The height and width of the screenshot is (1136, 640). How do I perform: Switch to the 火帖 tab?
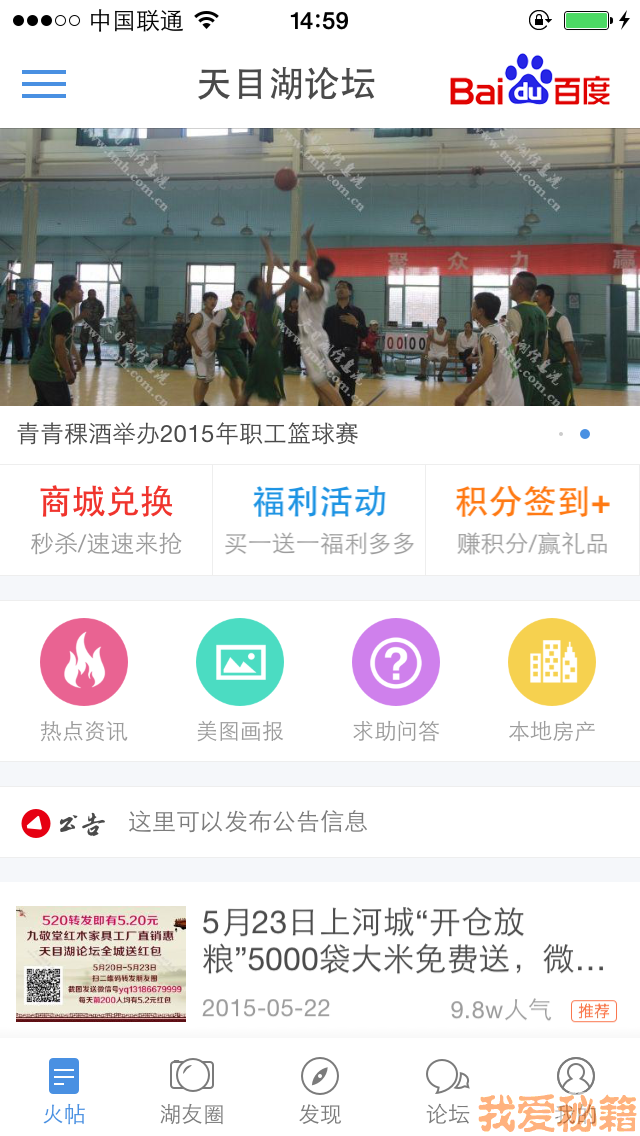(64, 1090)
